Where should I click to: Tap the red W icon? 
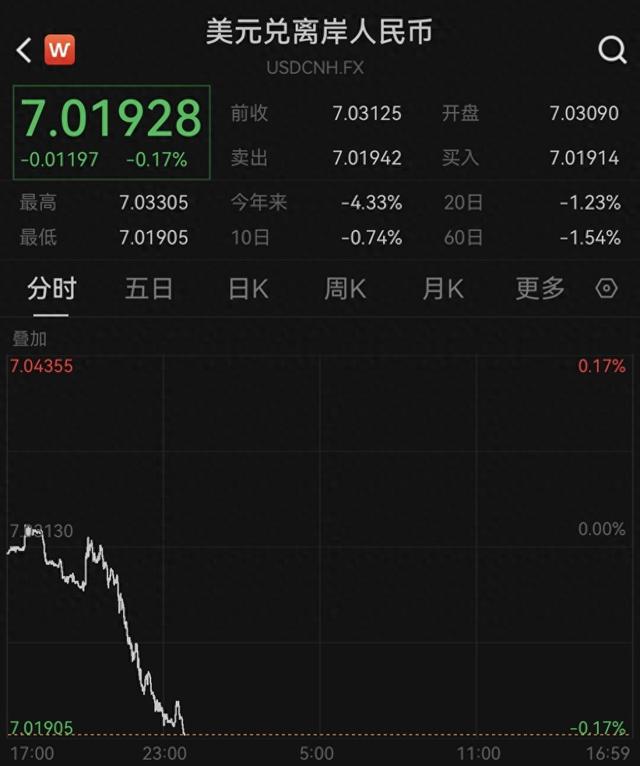click(60, 49)
